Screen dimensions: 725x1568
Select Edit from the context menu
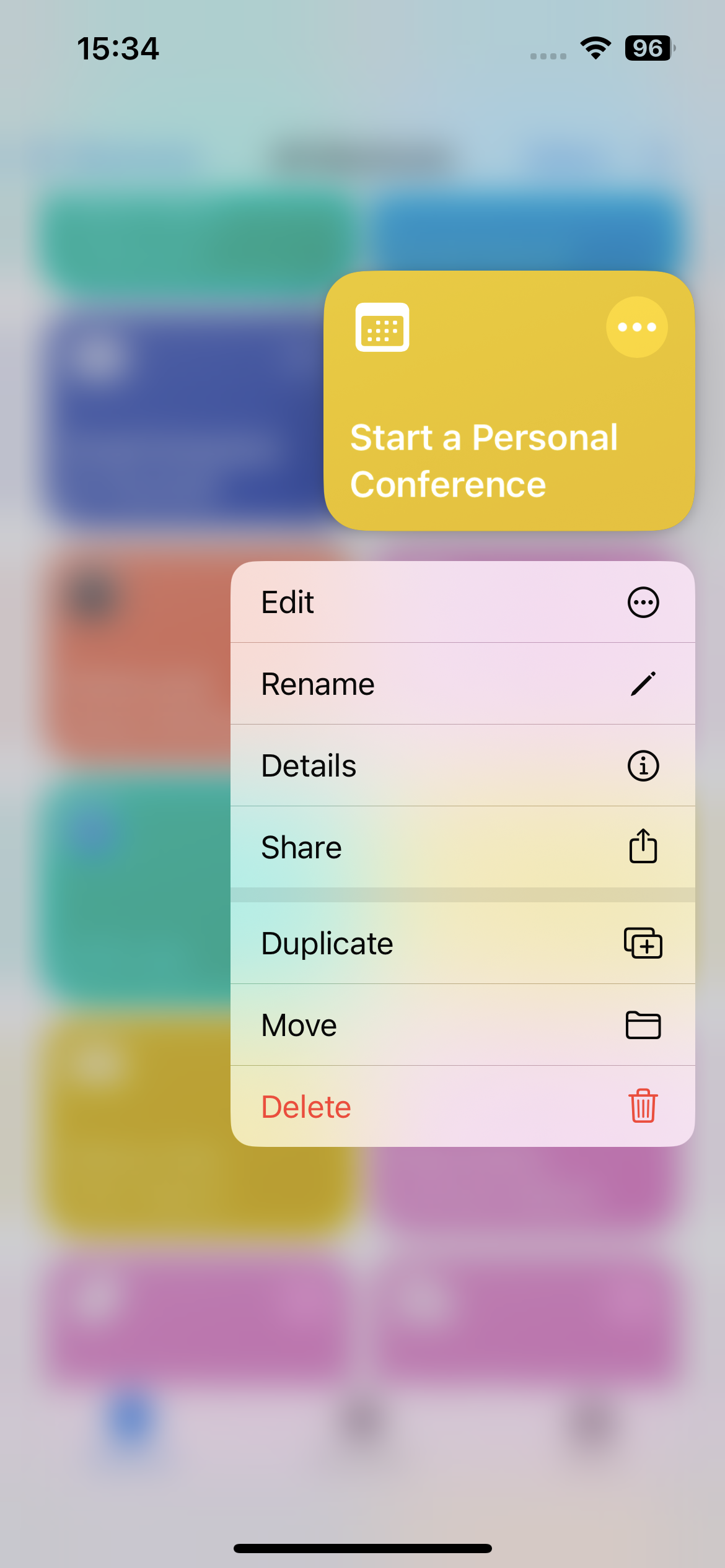coord(462,602)
